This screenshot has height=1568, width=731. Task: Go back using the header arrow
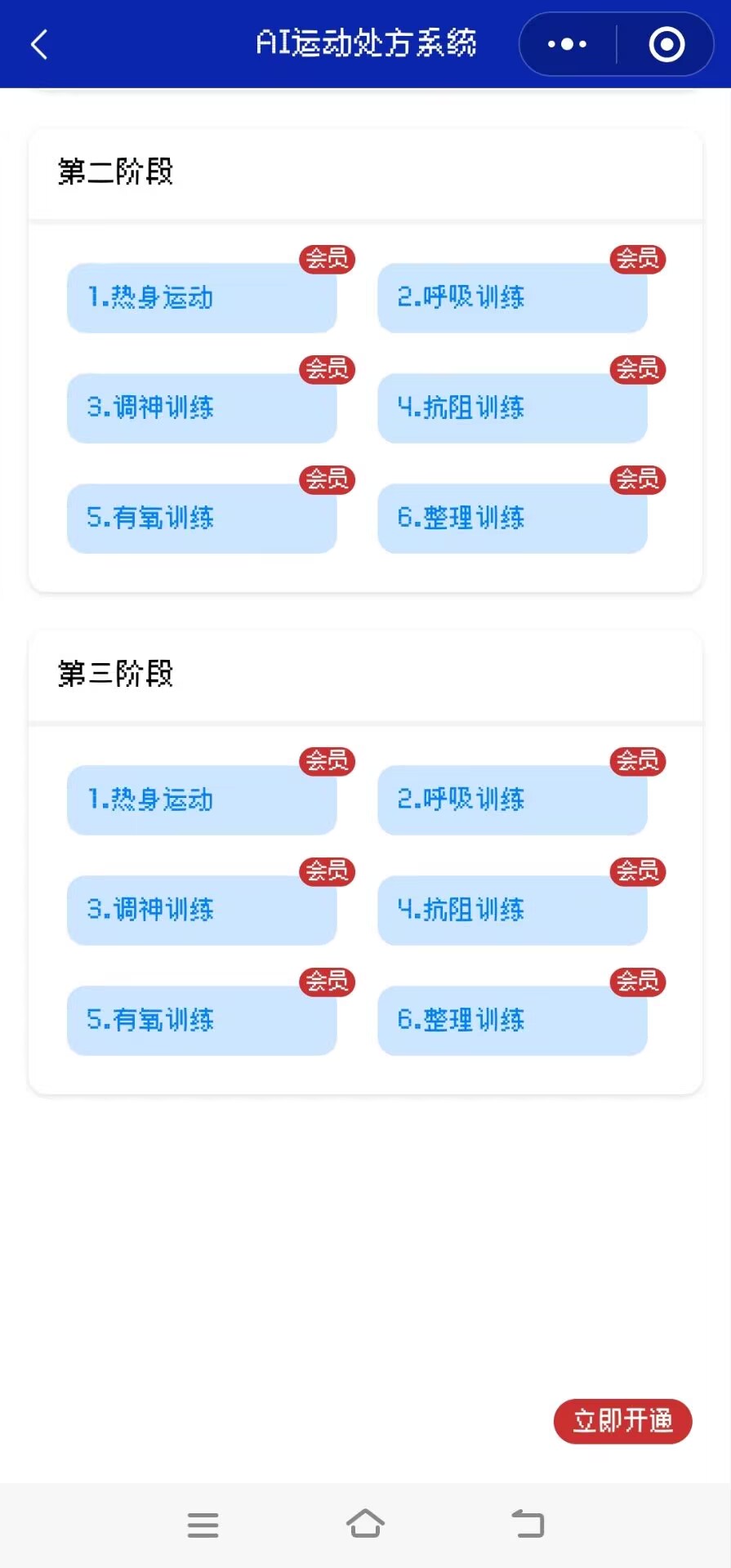click(x=39, y=44)
